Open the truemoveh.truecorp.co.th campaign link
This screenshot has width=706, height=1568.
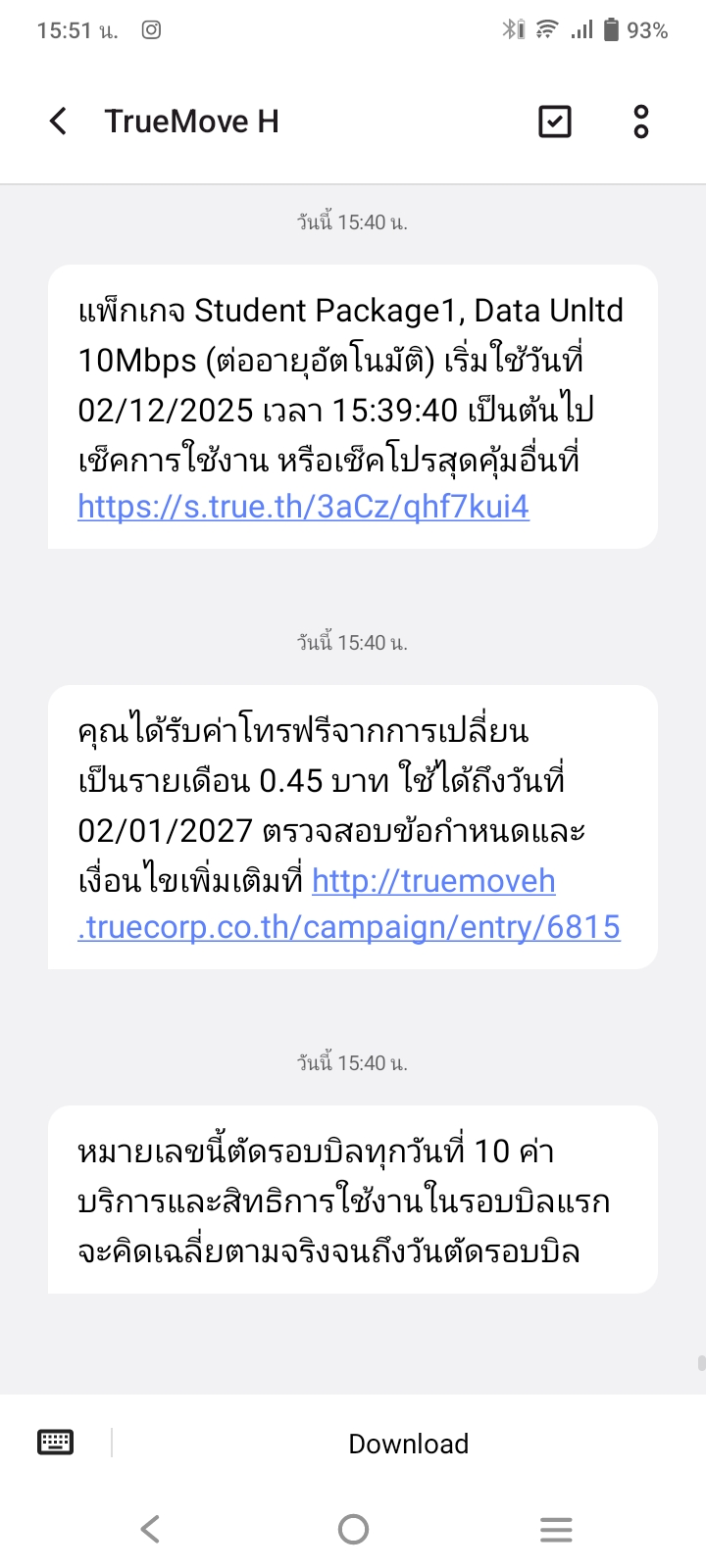pos(349,905)
